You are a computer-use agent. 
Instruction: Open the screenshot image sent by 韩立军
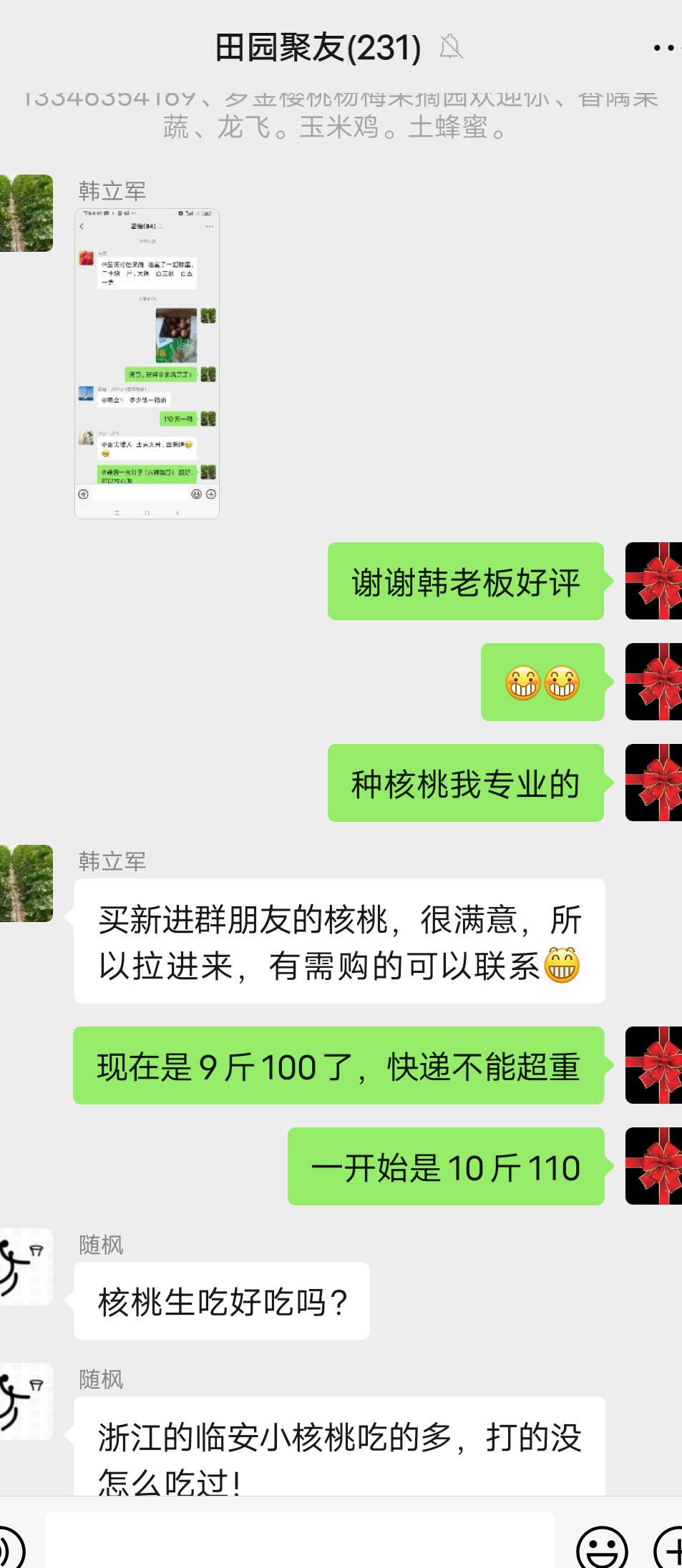(x=147, y=363)
